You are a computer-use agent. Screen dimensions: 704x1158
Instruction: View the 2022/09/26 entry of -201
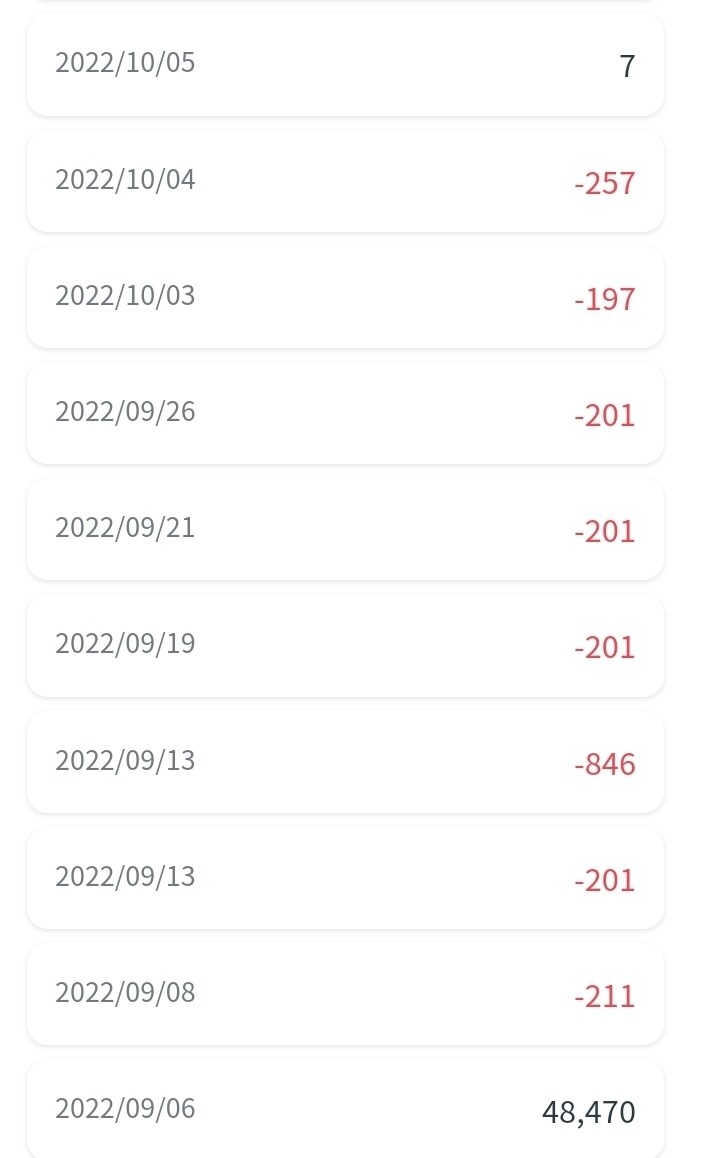coord(345,413)
